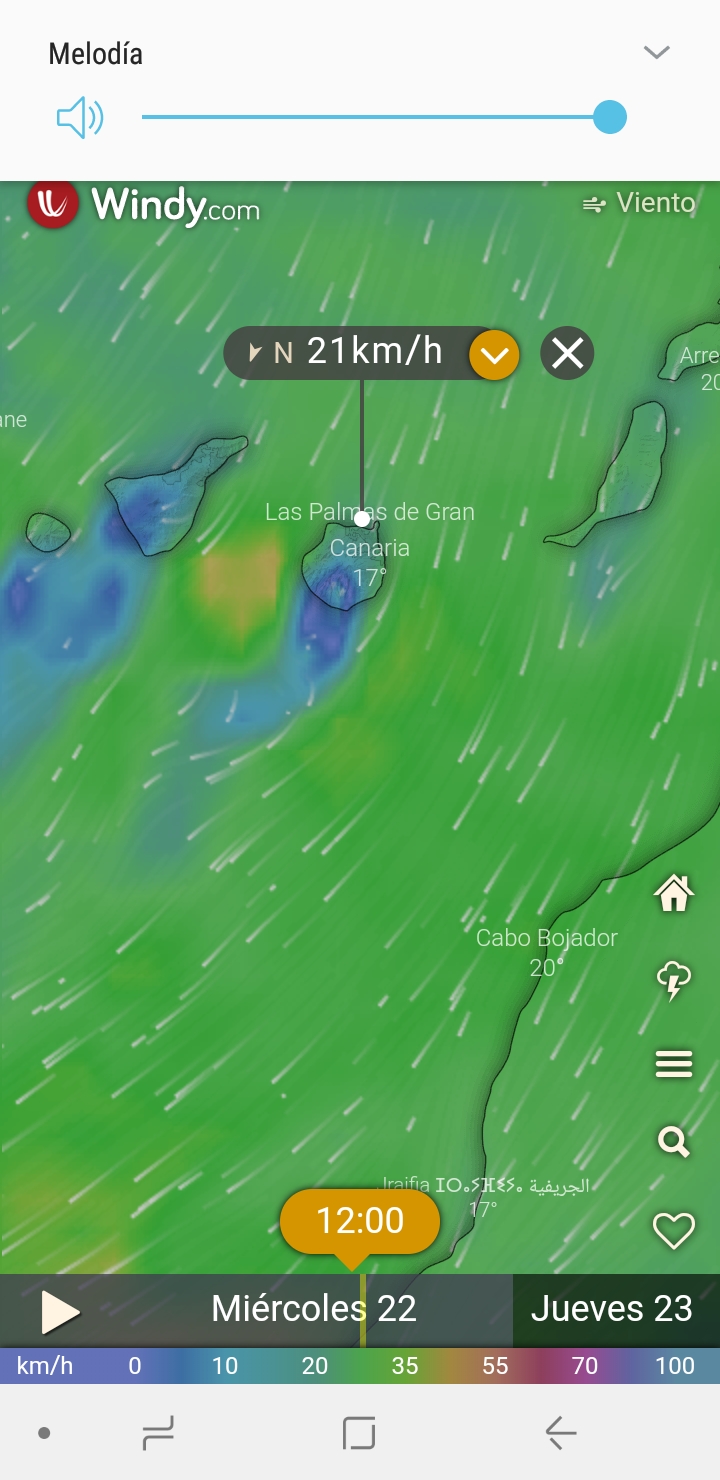Play the forecast animation
The width and height of the screenshot is (720, 1480).
pos(60,1312)
